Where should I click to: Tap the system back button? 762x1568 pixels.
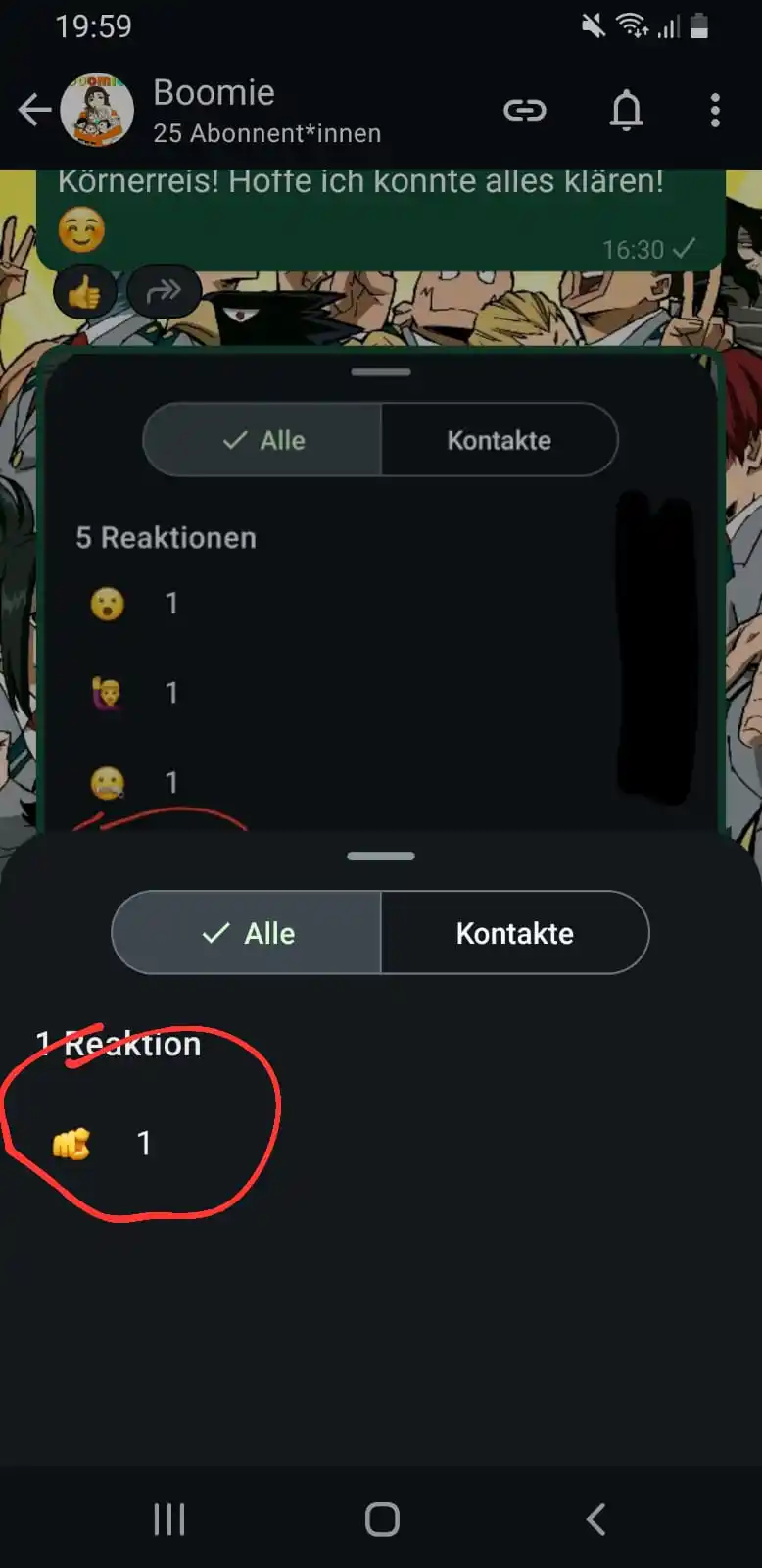tap(595, 1520)
